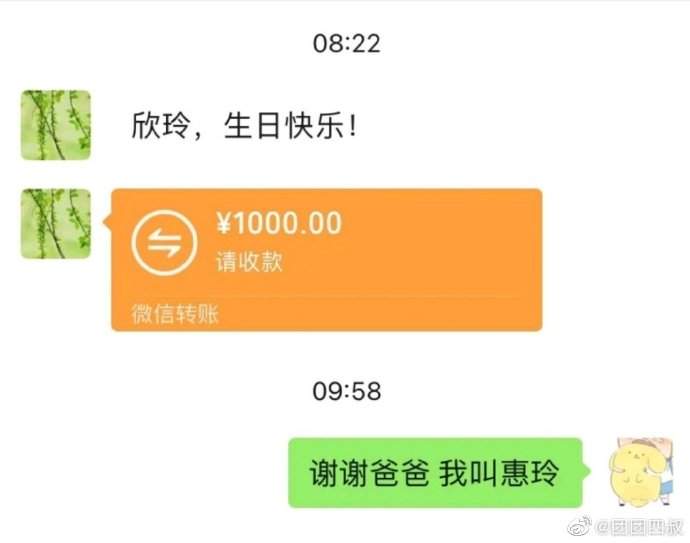Open dad's willow-leaf avatar beside the birthday greeting
The height and width of the screenshot is (543, 690).
point(56,125)
